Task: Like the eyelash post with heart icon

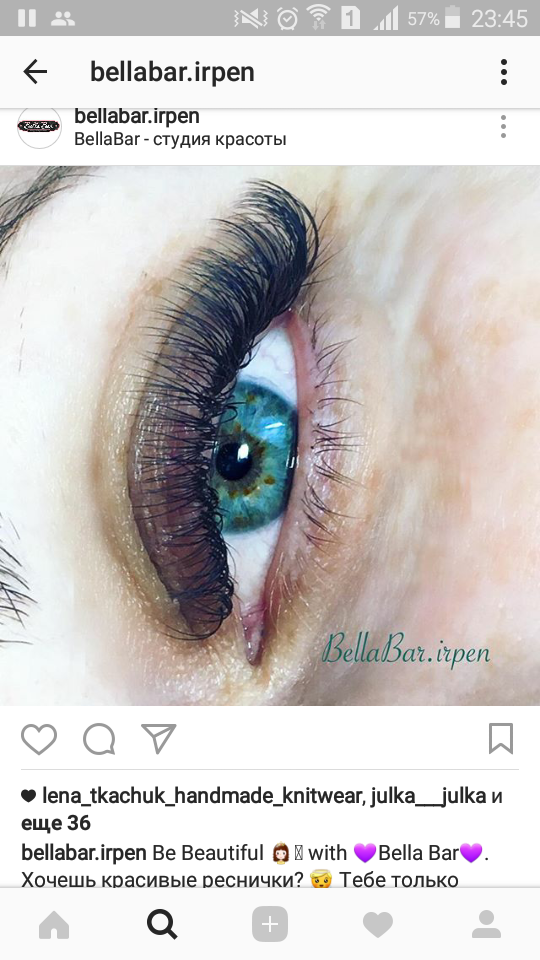Action: pos(39,739)
